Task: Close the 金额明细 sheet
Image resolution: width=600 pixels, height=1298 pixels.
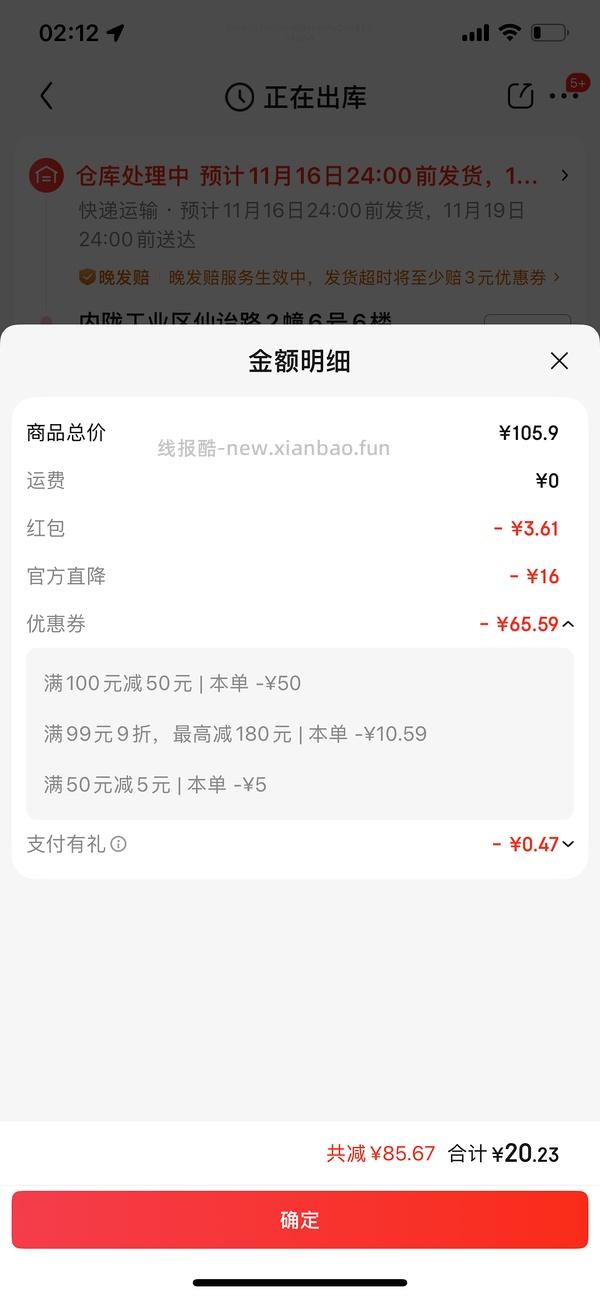Action: tap(559, 361)
